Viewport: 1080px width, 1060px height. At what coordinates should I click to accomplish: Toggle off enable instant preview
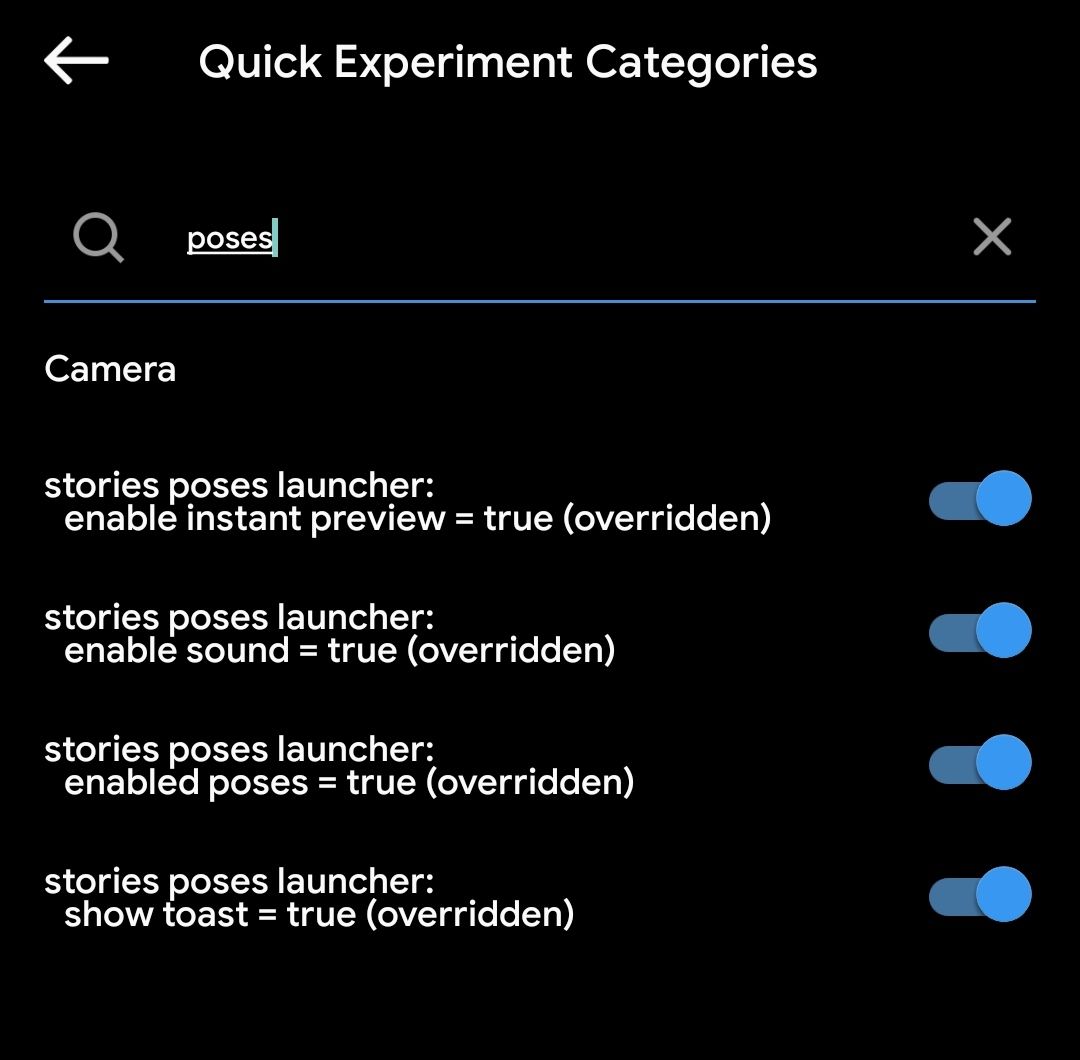[x=980, y=499]
